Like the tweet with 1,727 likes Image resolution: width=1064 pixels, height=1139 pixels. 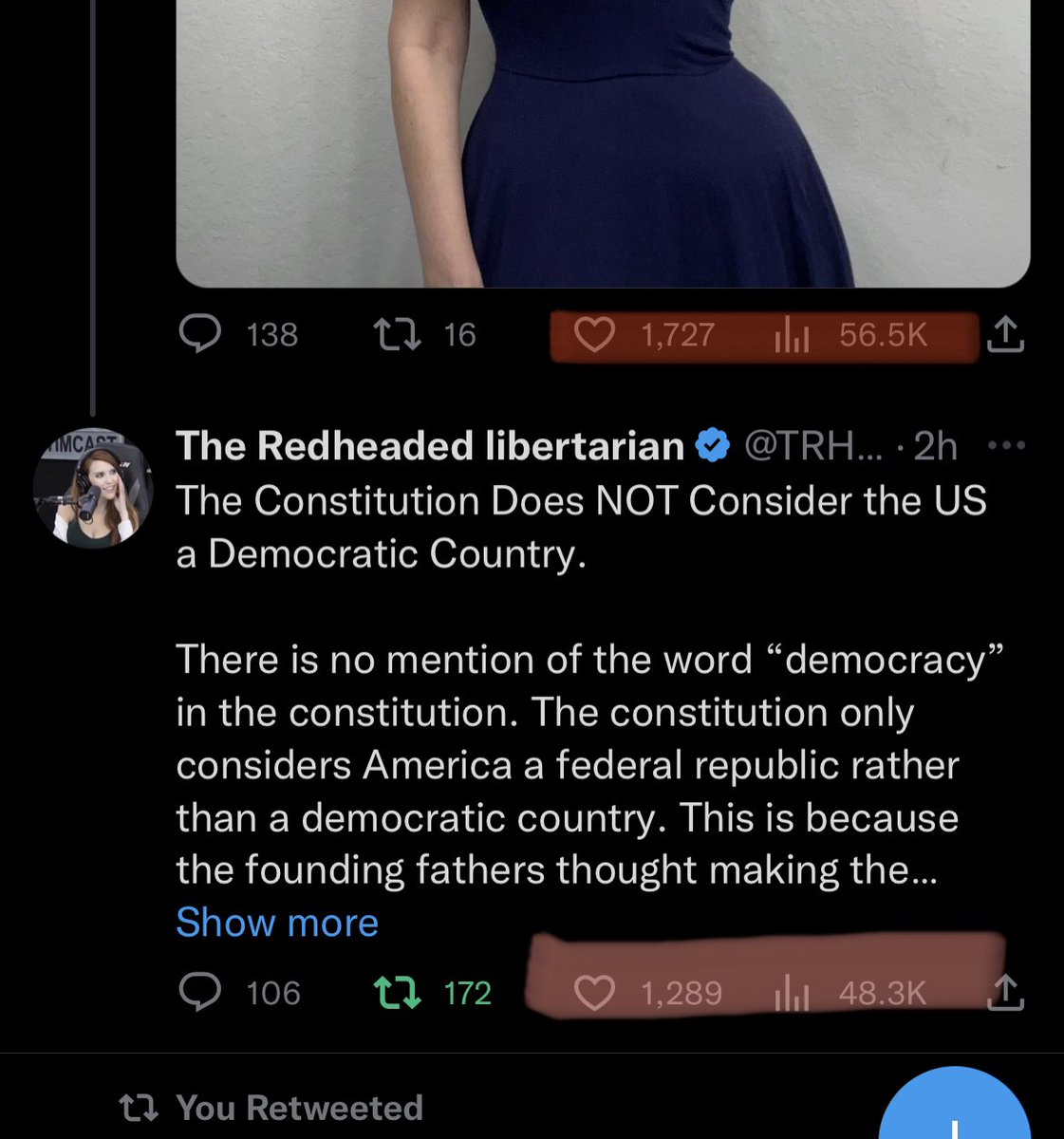[x=595, y=335]
